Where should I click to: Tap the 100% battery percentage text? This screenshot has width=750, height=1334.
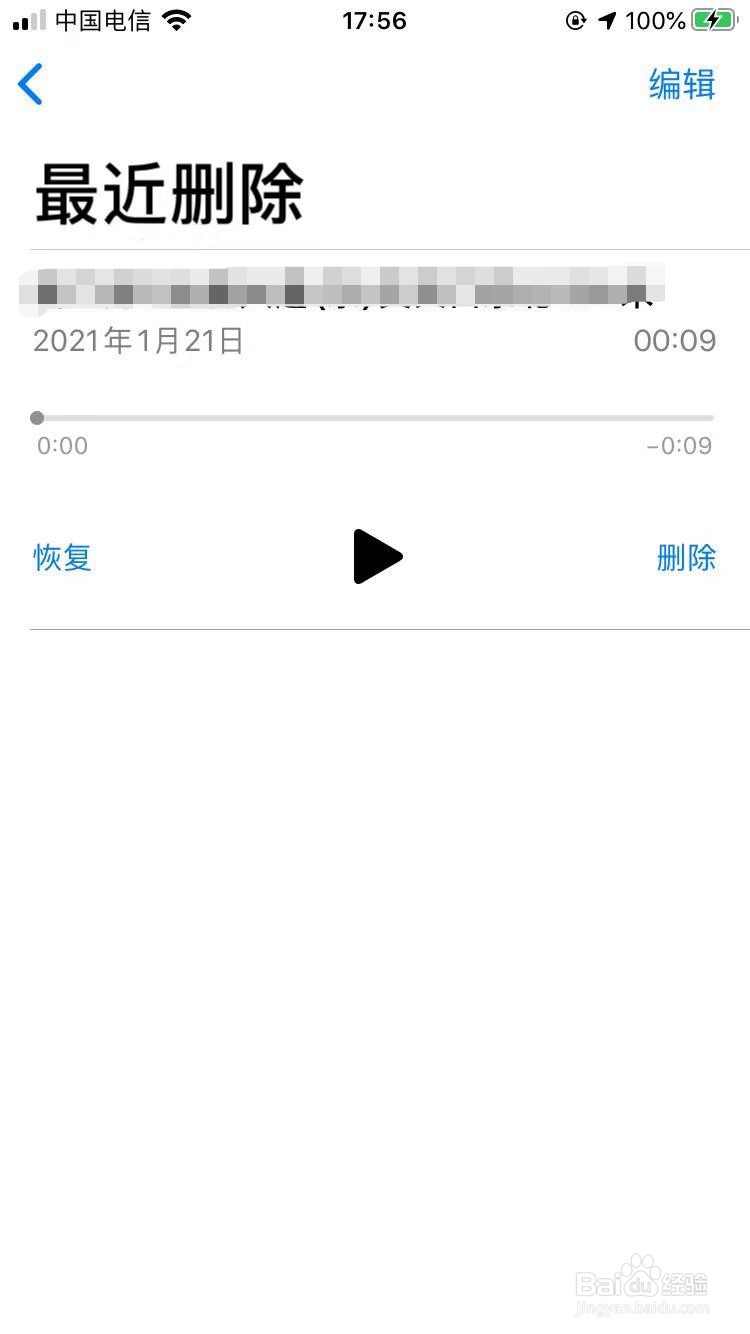pos(655,19)
